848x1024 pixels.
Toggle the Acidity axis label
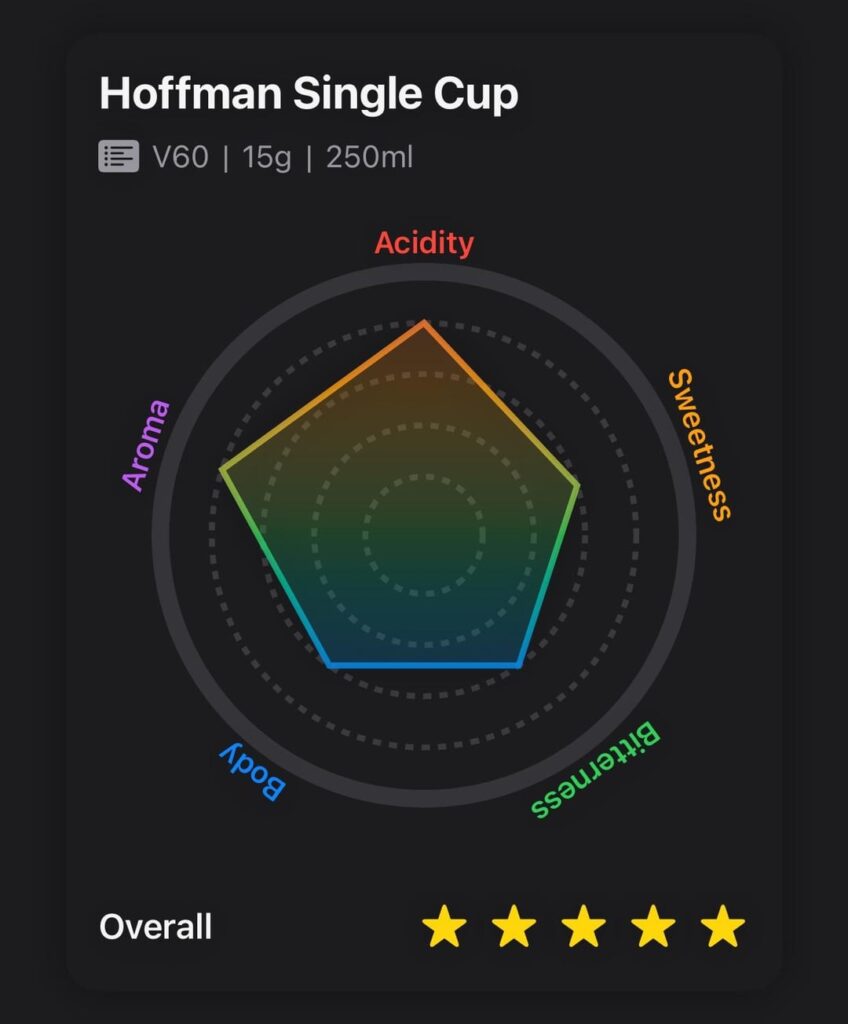[x=425, y=243]
